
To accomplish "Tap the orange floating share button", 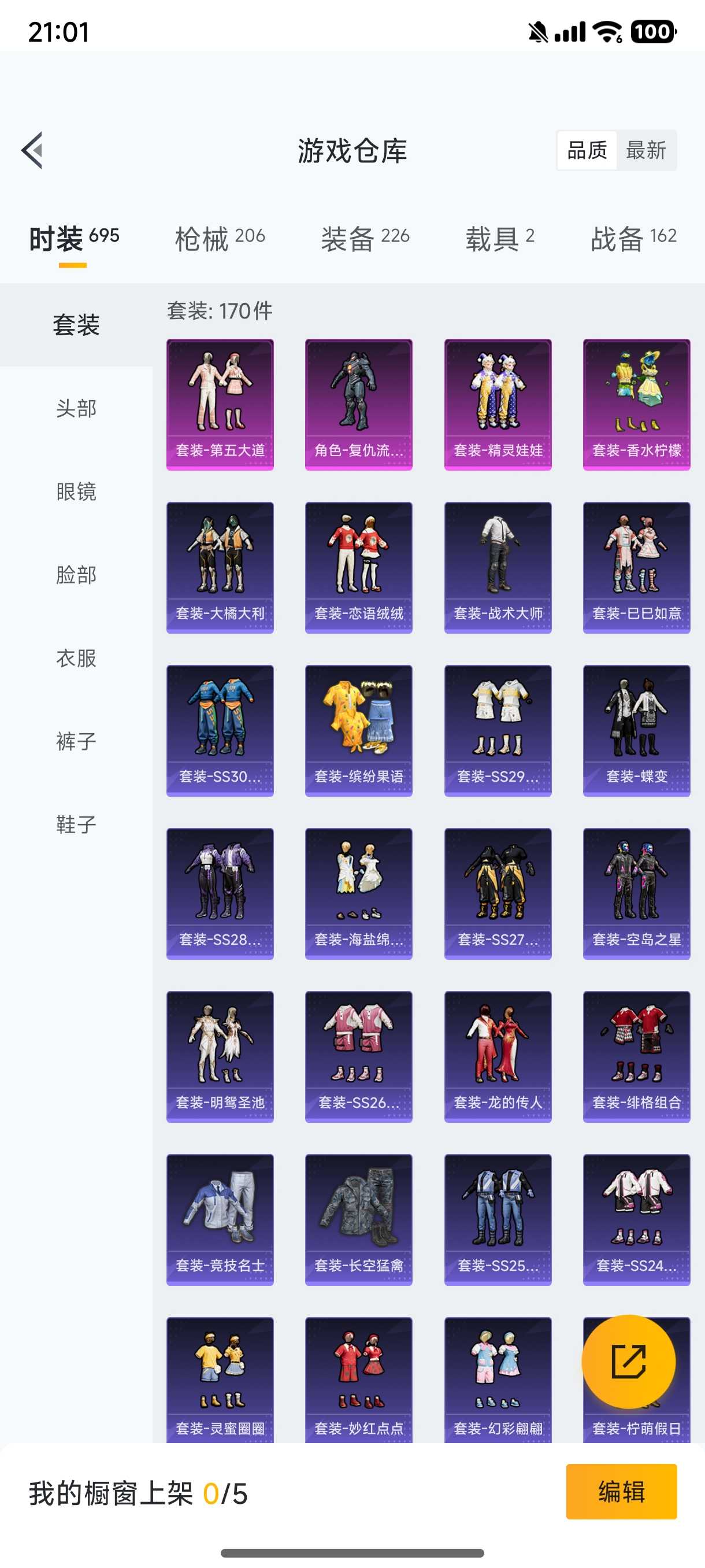I will click(x=628, y=1362).
